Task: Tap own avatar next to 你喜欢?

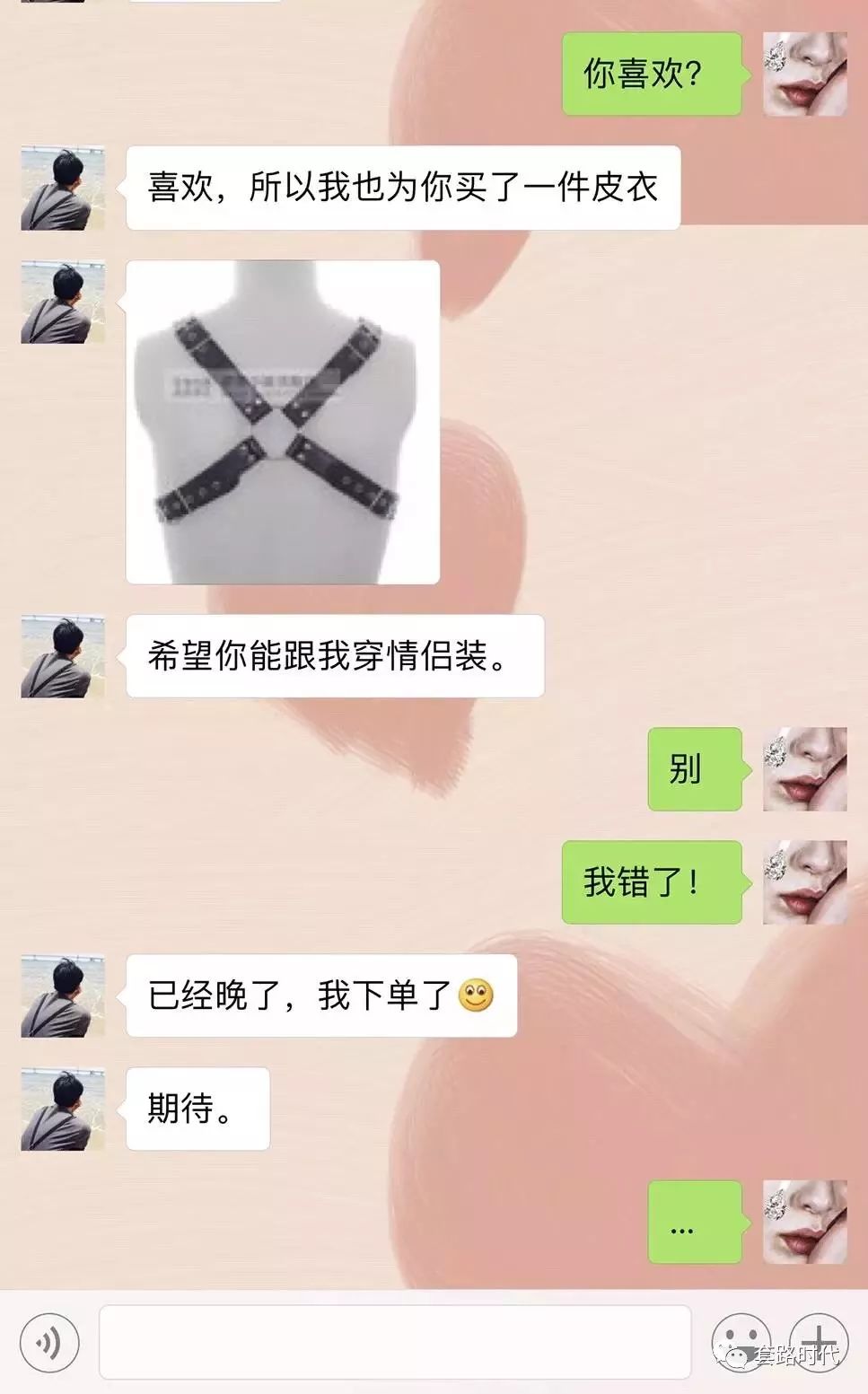Action: pos(805,74)
